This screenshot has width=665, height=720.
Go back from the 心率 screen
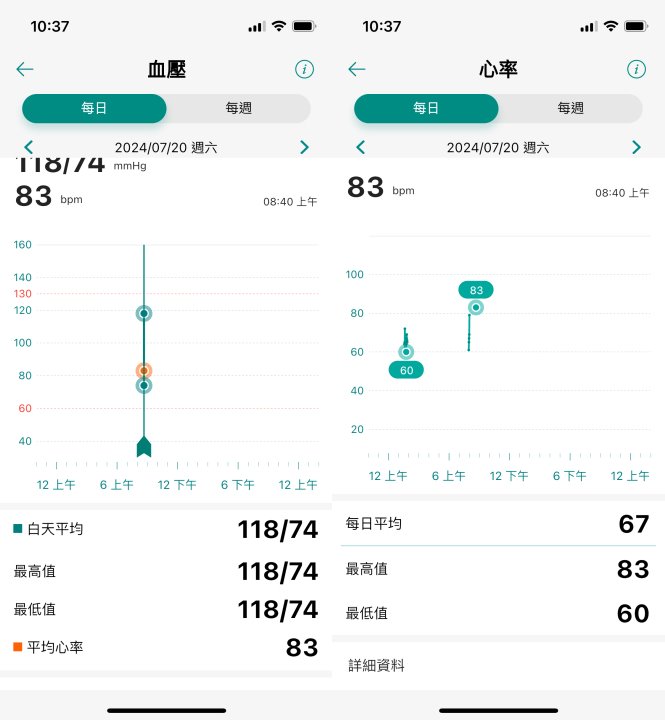point(357,69)
